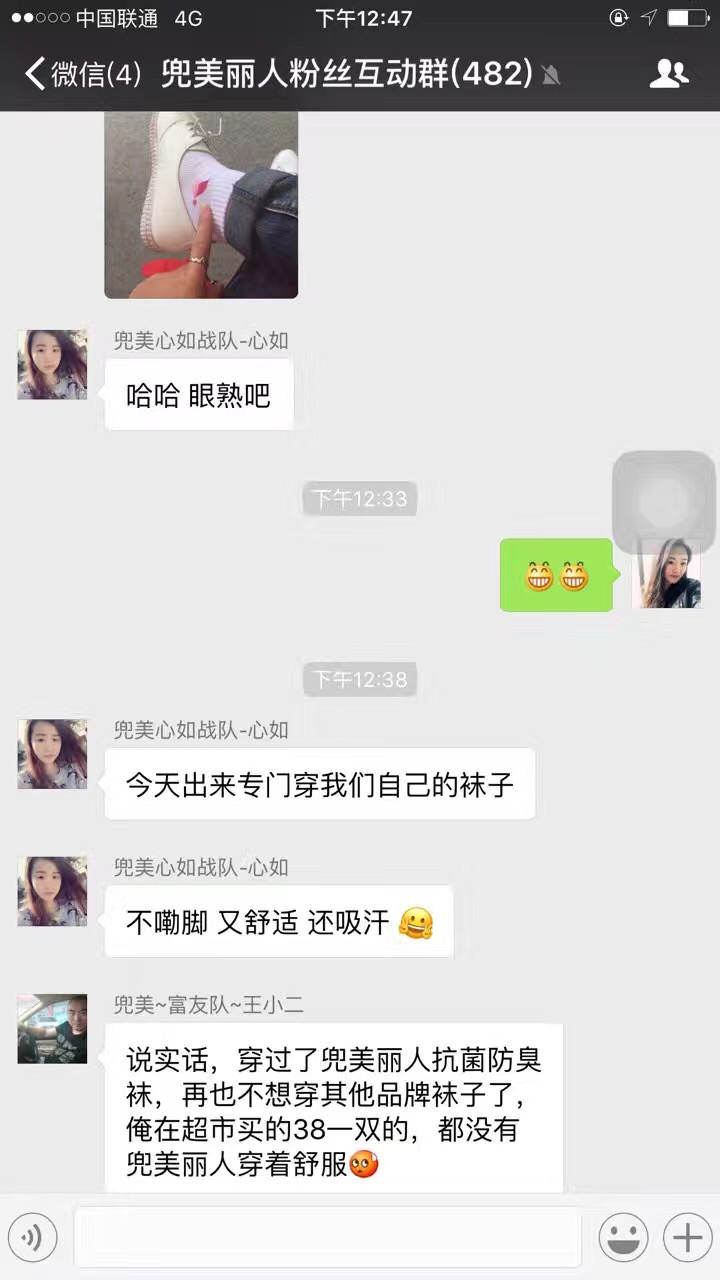Open 王小二's profile avatar
This screenshot has width=720, height=1280.
point(52,1028)
